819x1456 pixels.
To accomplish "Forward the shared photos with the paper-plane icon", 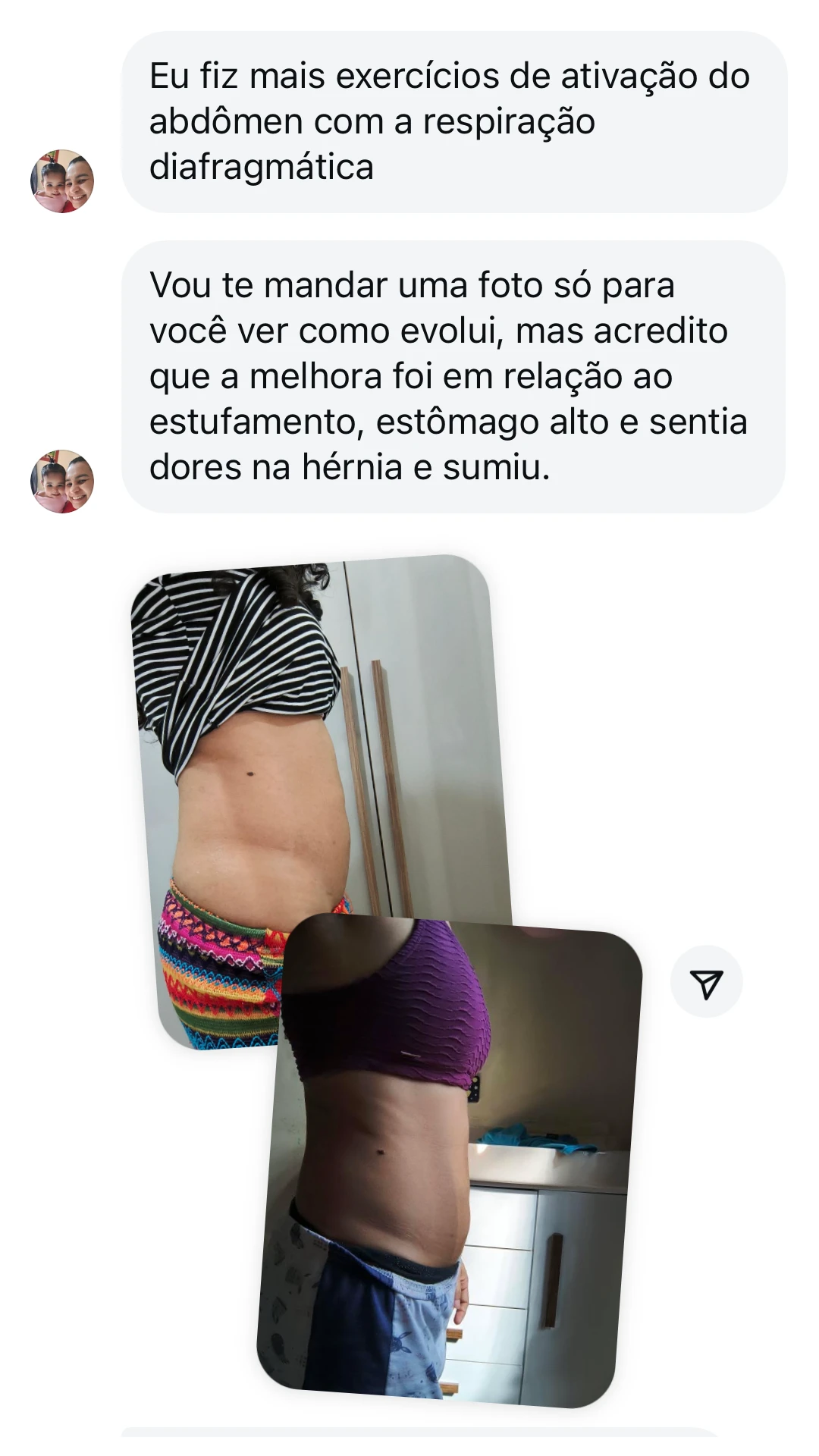I will [706, 982].
